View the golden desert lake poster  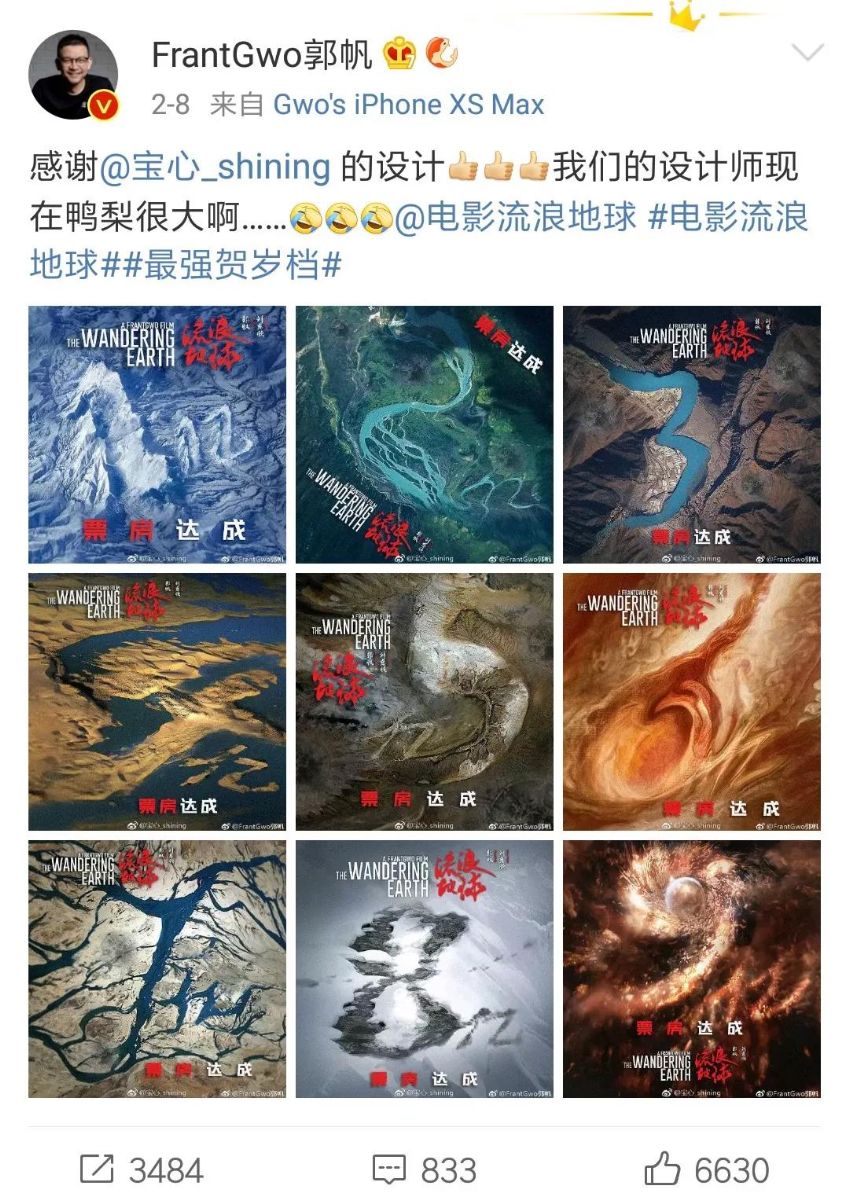click(157, 701)
